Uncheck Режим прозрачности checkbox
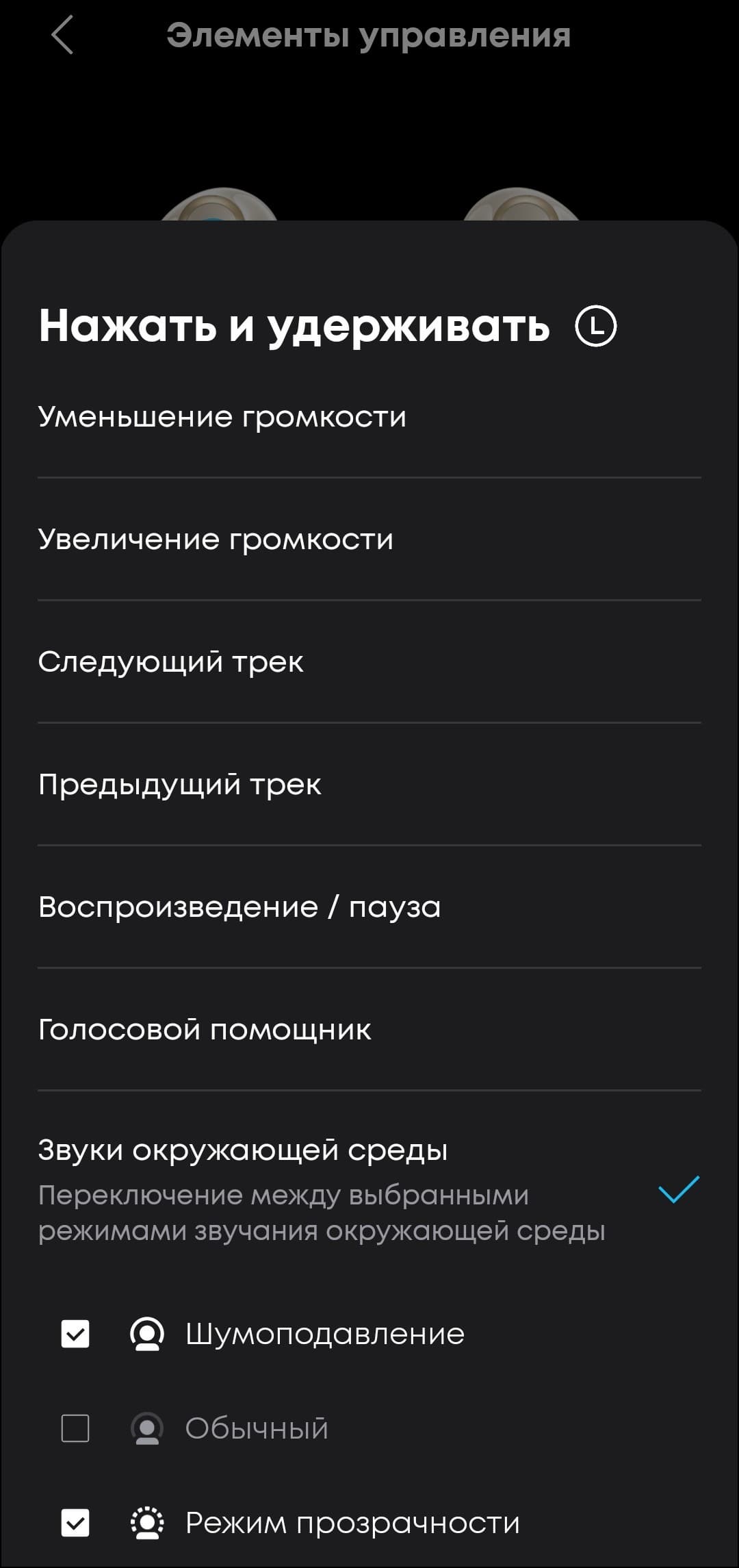This screenshot has height=1568, width=739. click(75, 1523)
